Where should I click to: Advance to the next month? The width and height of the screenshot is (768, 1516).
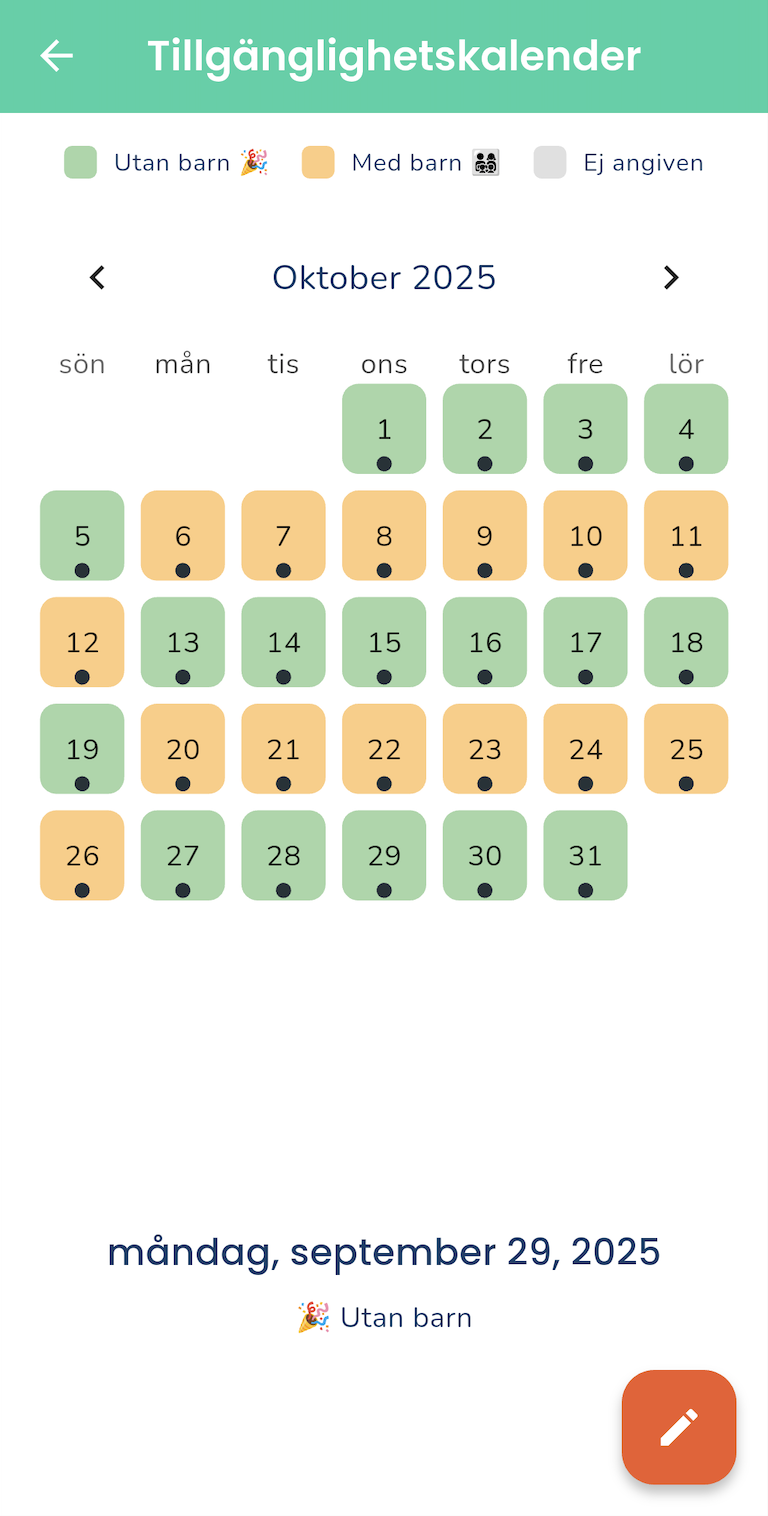click(671, 278)
